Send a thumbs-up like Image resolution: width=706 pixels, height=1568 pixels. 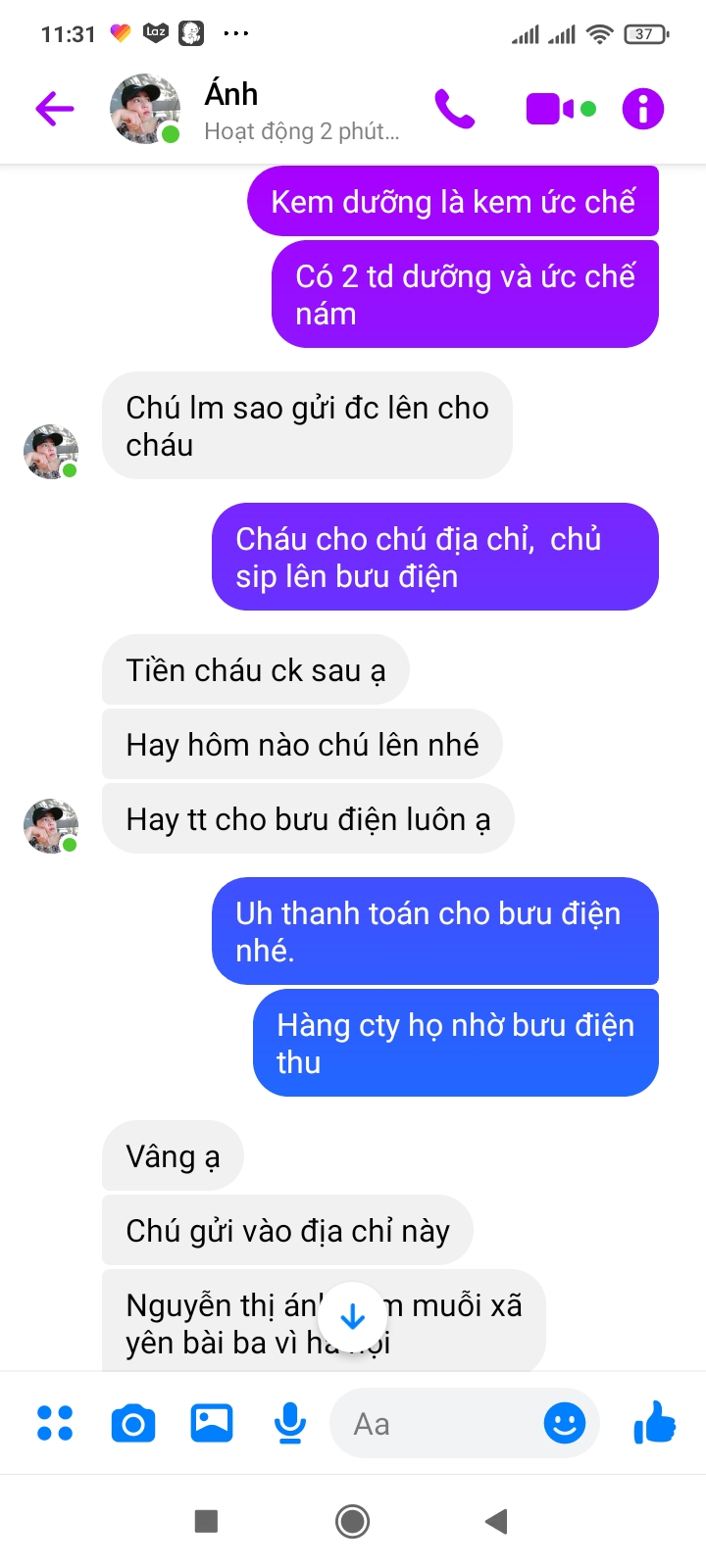pyautogui.click(x=655, y=1423)
